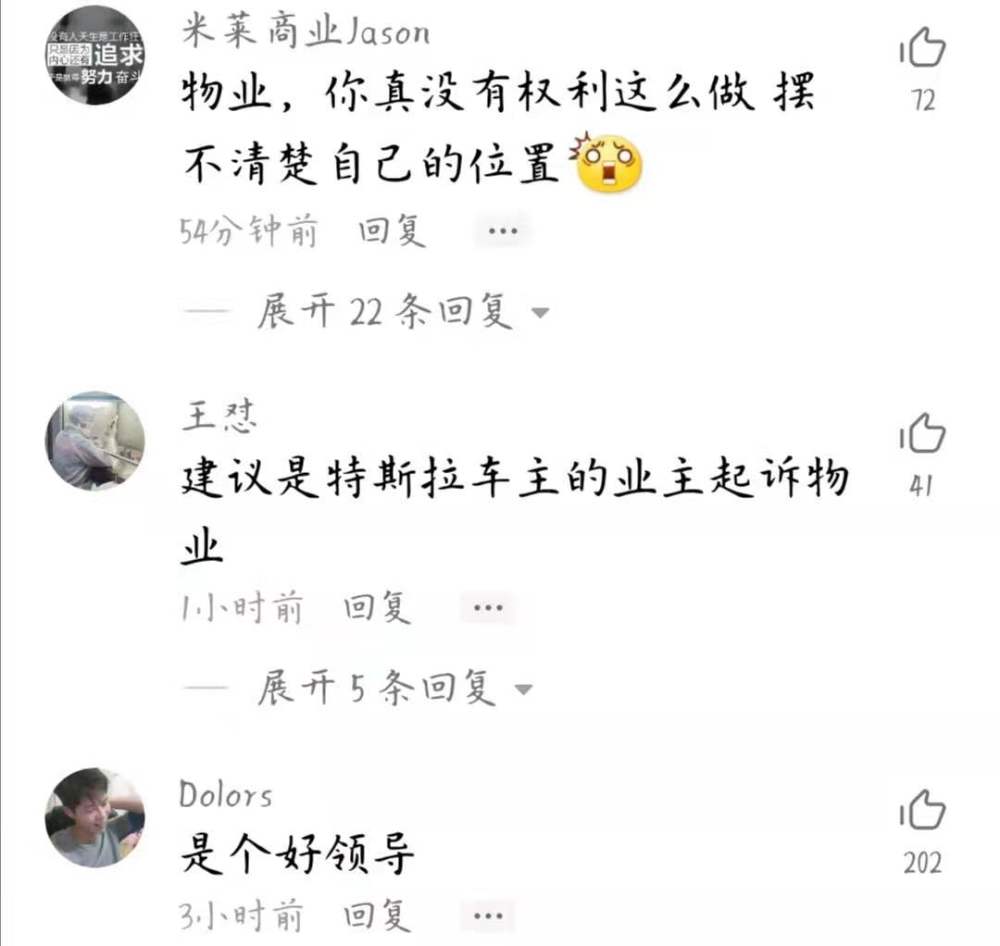Open 王怼's profile avatar
The image size is (1000, 946).
pyautogui.click(x=95, y=440)
